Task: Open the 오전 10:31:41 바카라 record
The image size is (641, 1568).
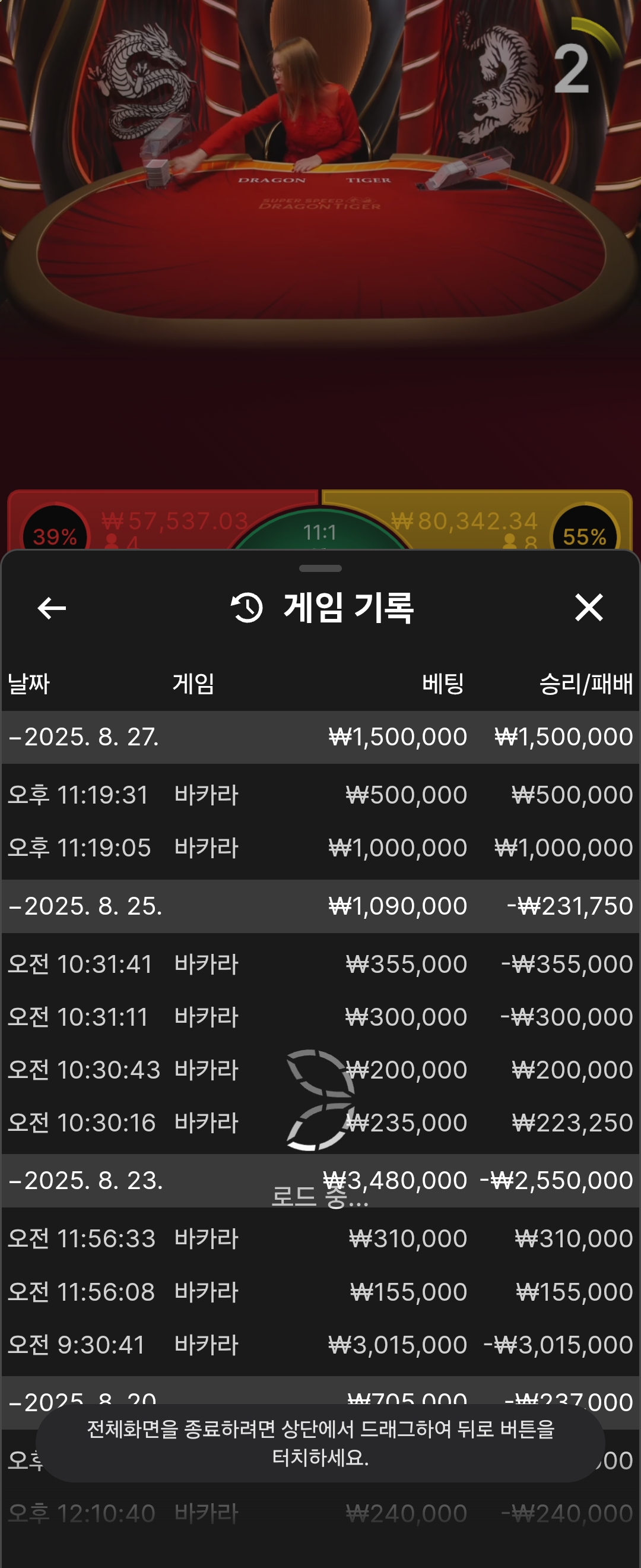Action: click(320, 964)
